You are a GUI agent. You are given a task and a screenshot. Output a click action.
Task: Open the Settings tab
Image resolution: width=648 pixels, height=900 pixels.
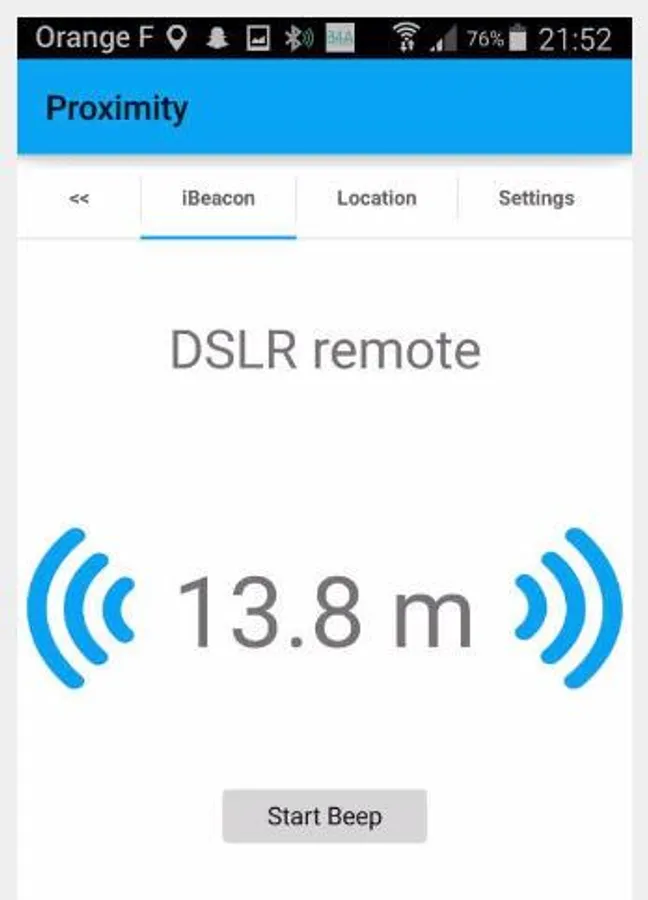click(536, 198)
